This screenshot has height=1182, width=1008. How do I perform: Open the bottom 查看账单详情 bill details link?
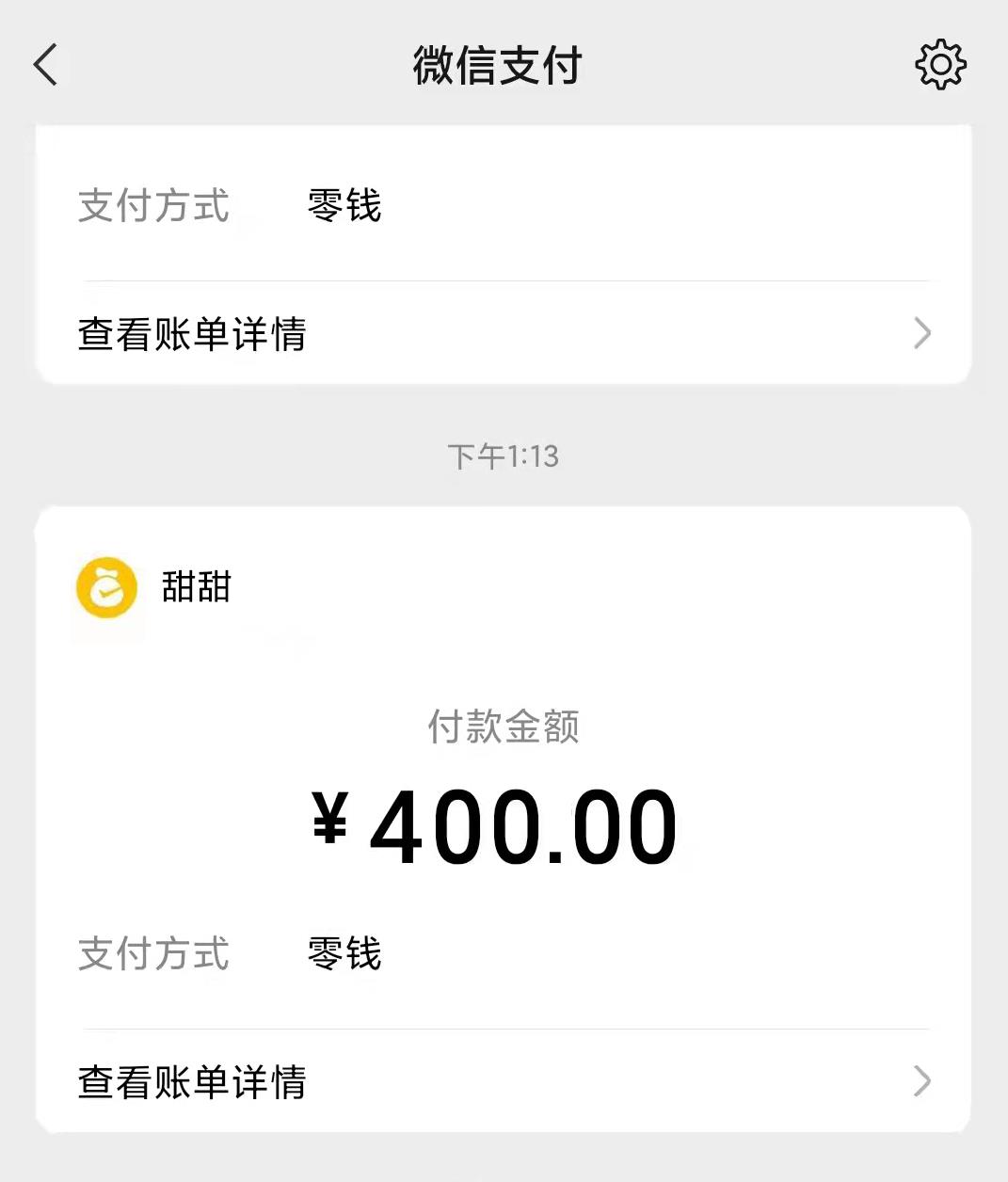pyautogui.click(x=193, y=1084)
